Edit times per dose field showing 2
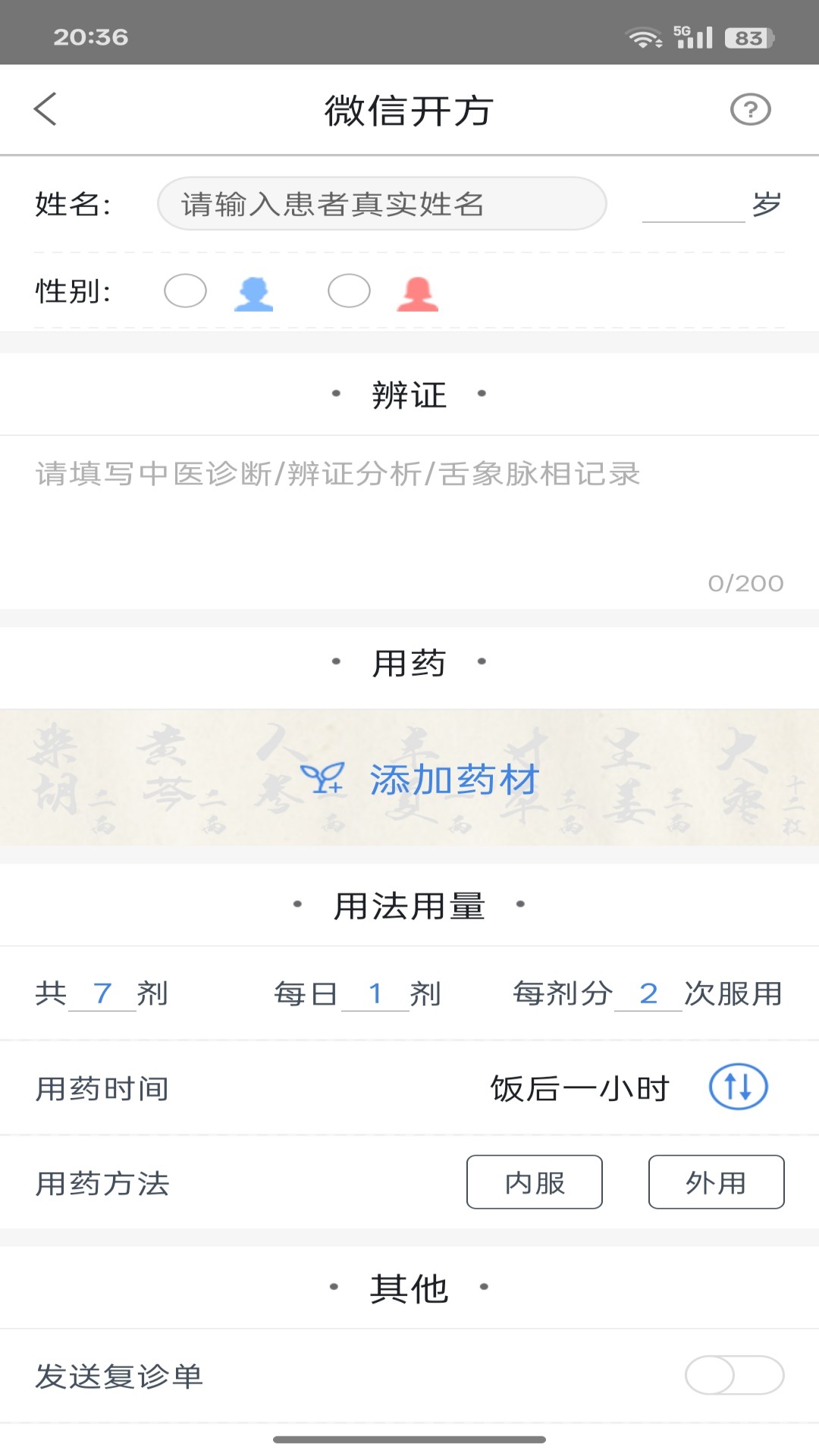The image size is (819, 1456). coord(648,993)
